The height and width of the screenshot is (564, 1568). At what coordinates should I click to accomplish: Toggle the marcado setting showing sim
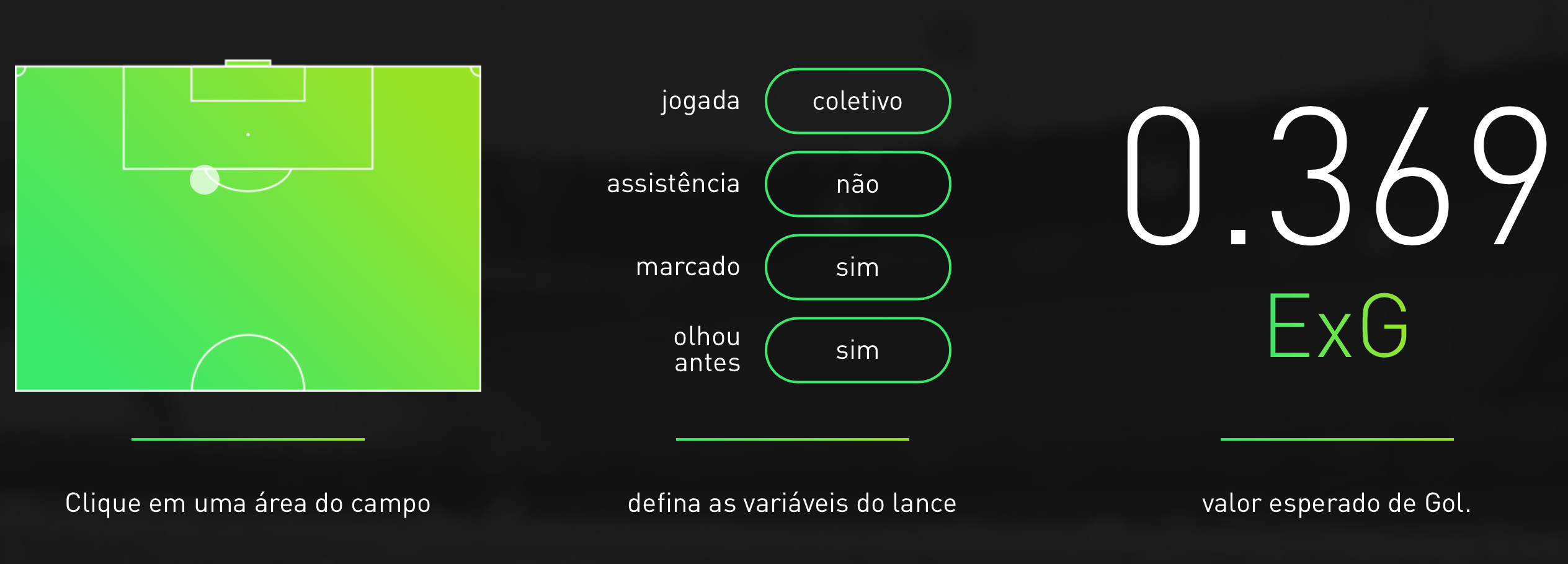click(x=858, y=267)
